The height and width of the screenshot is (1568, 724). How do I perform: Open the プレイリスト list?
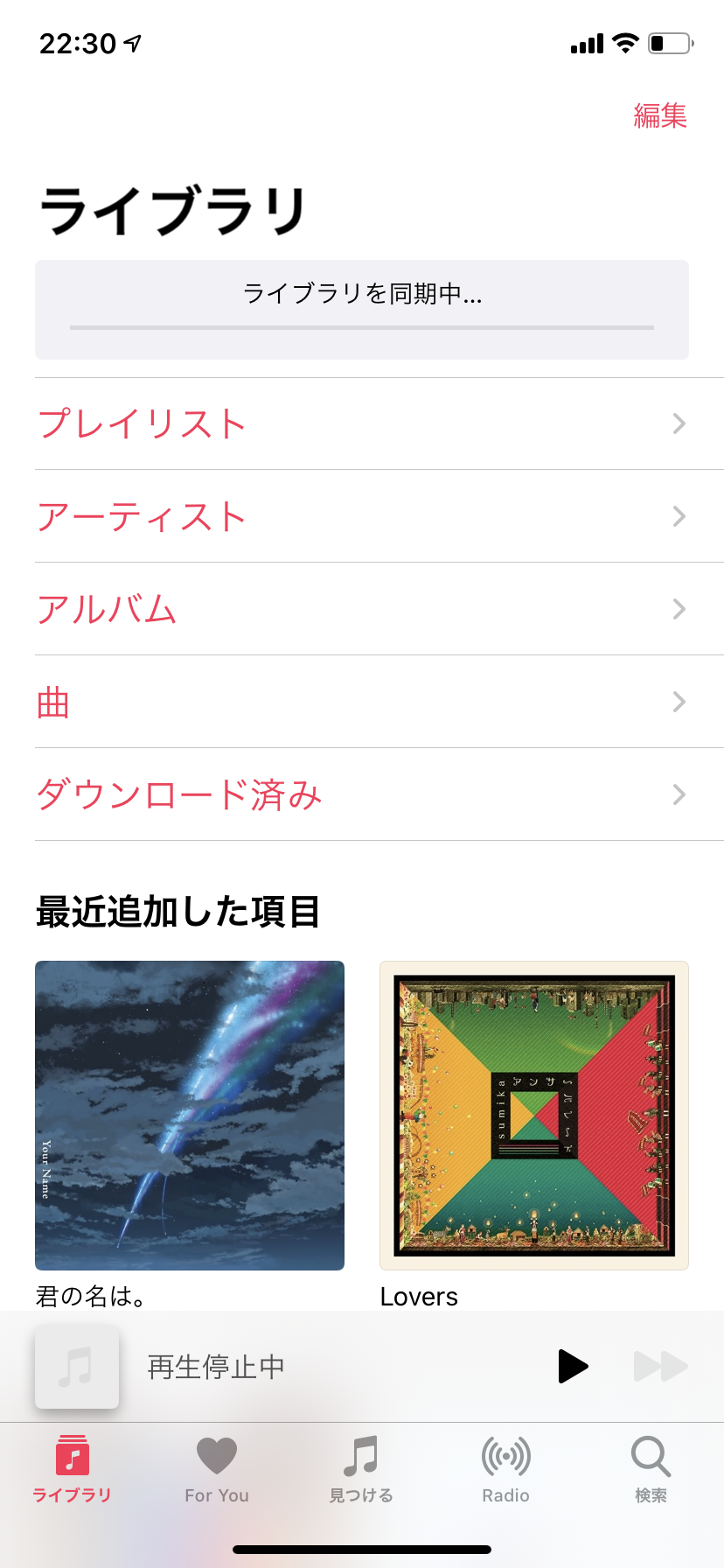click(x=362, y=424)
